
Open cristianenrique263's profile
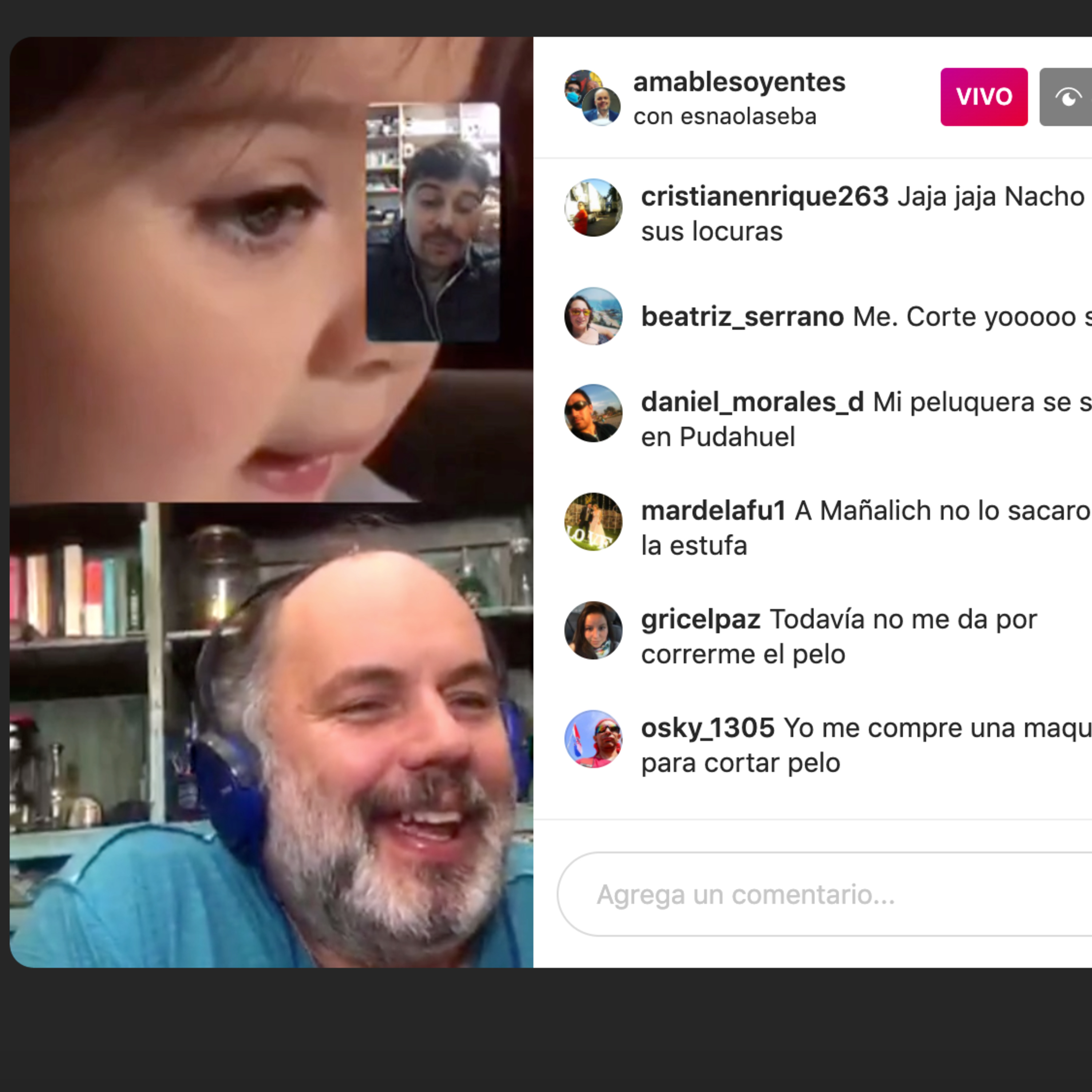[764, 197]
